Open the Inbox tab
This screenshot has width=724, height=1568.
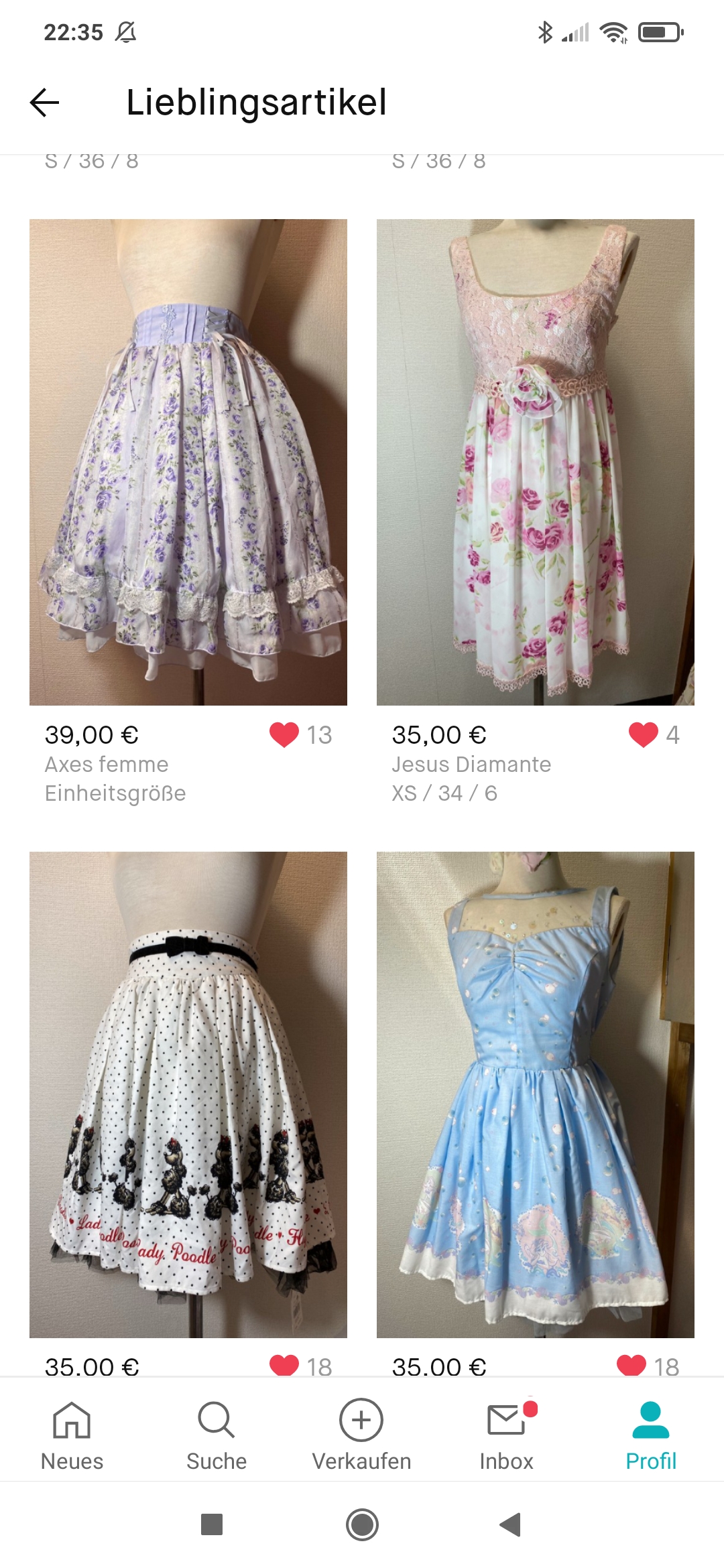[x=507, y=1435]
